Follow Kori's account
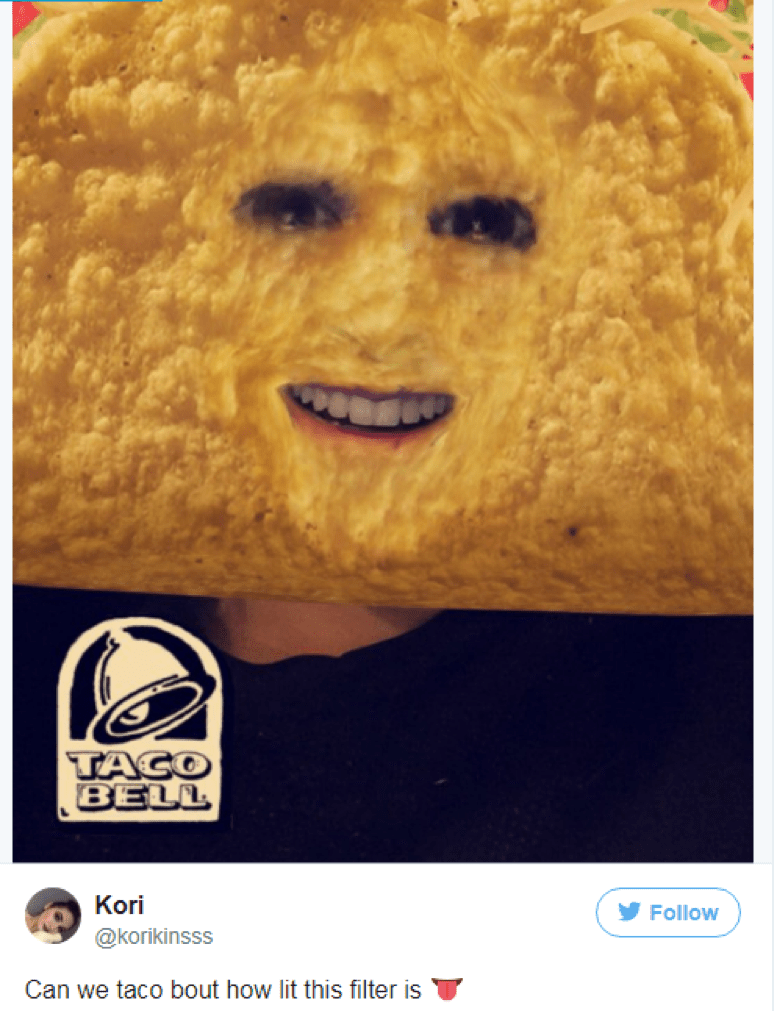This screenshot has height=1011, width=777. (x=668, y=913)
